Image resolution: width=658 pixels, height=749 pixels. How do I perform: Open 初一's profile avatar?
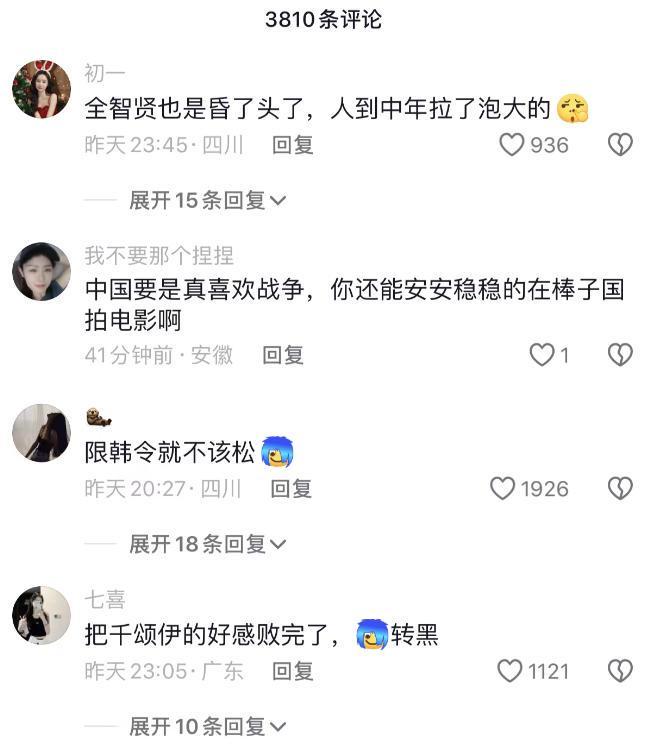coord(41,89)
